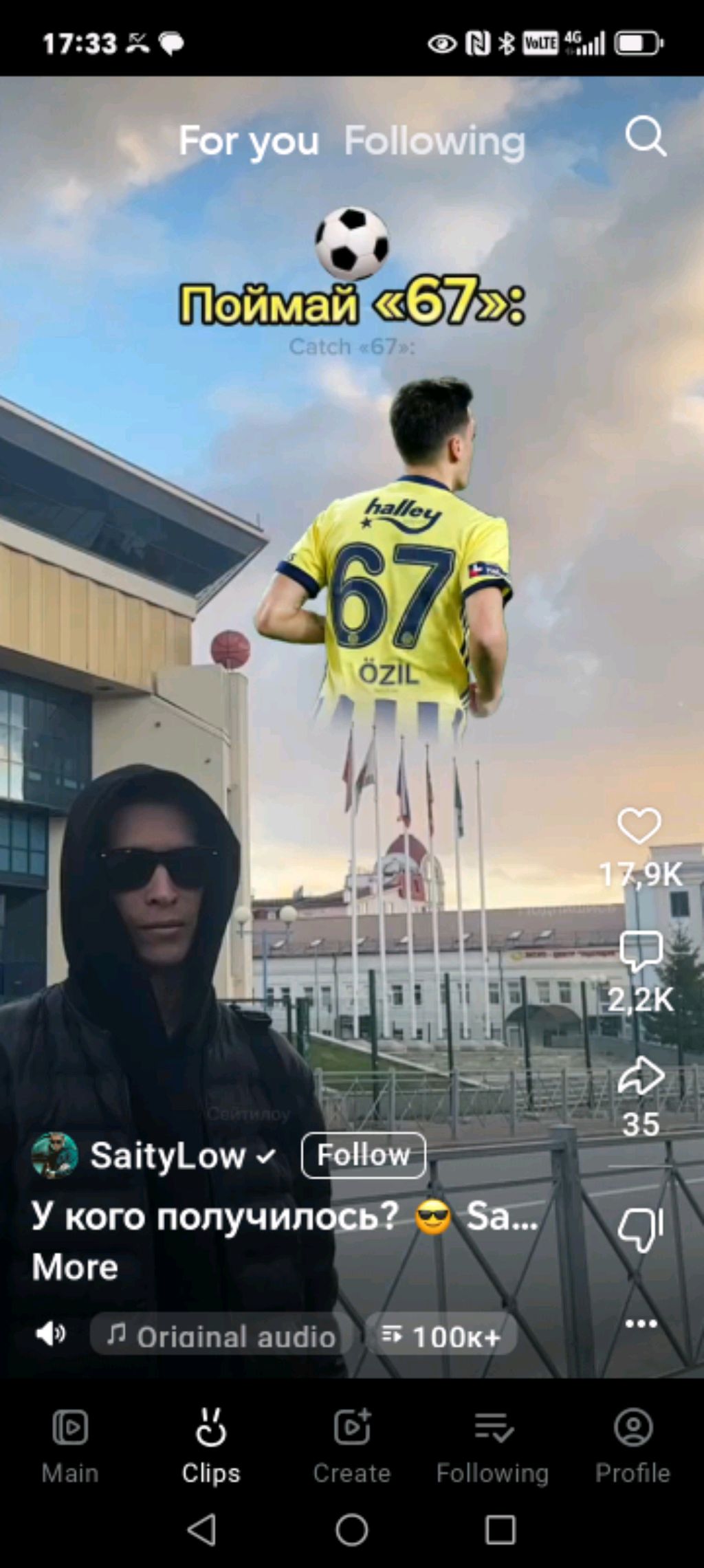Share this clip via arrow icon

(641, 1076)
